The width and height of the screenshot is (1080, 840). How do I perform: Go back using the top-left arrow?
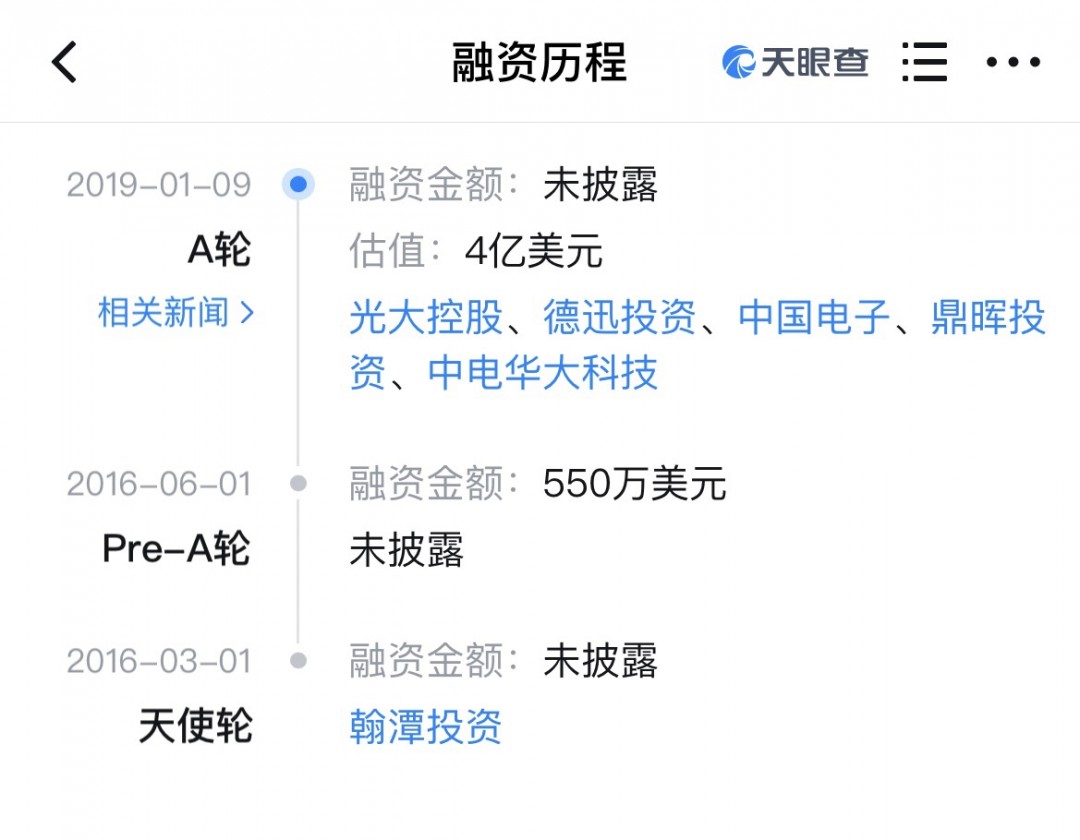click(x=65, y=63)
